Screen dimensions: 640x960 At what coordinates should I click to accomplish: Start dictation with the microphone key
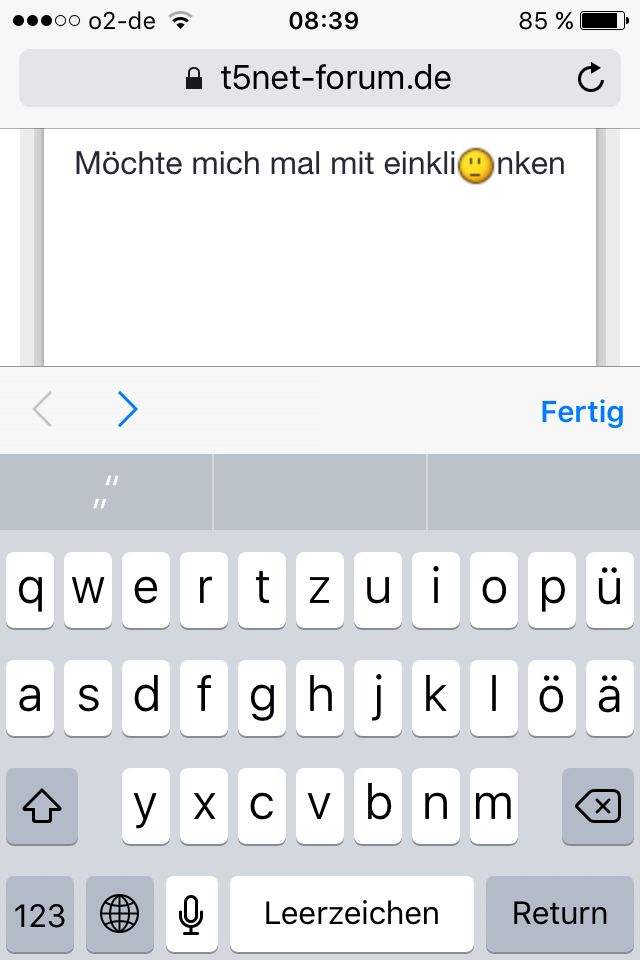[x=191, y=914]
